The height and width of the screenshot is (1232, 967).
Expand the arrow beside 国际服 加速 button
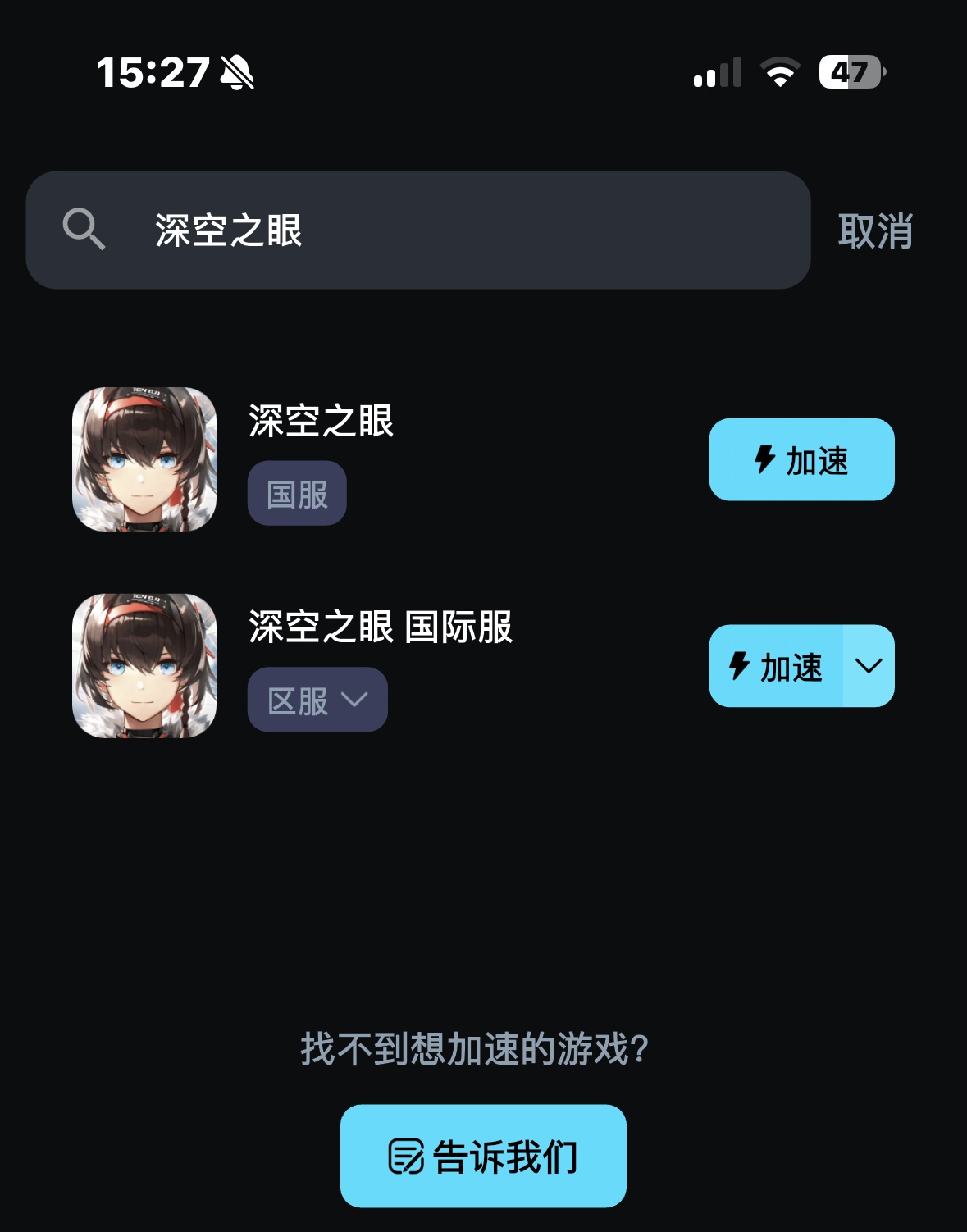point(869,666)
